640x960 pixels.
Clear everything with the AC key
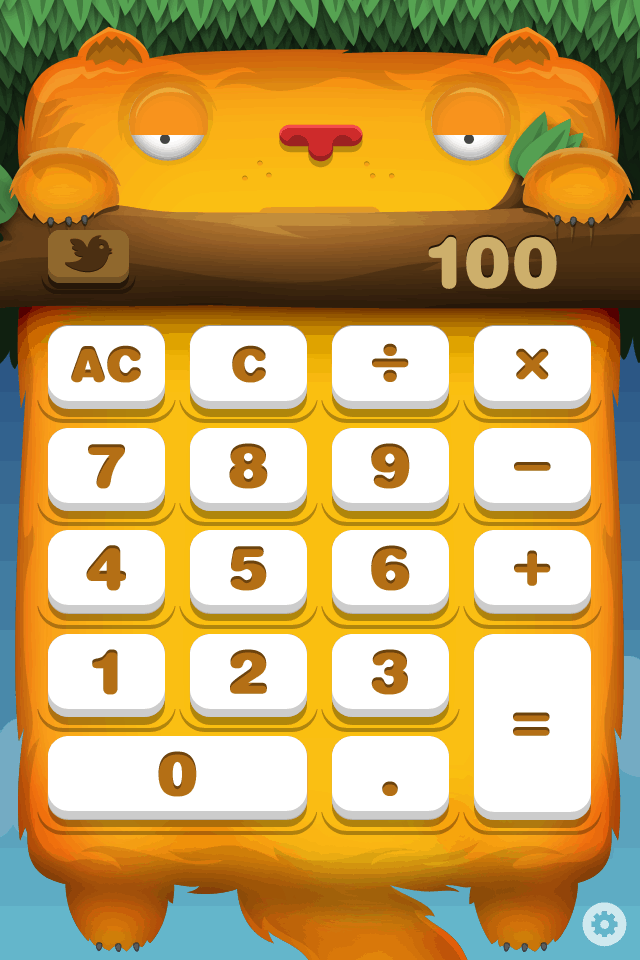point(106,365)
